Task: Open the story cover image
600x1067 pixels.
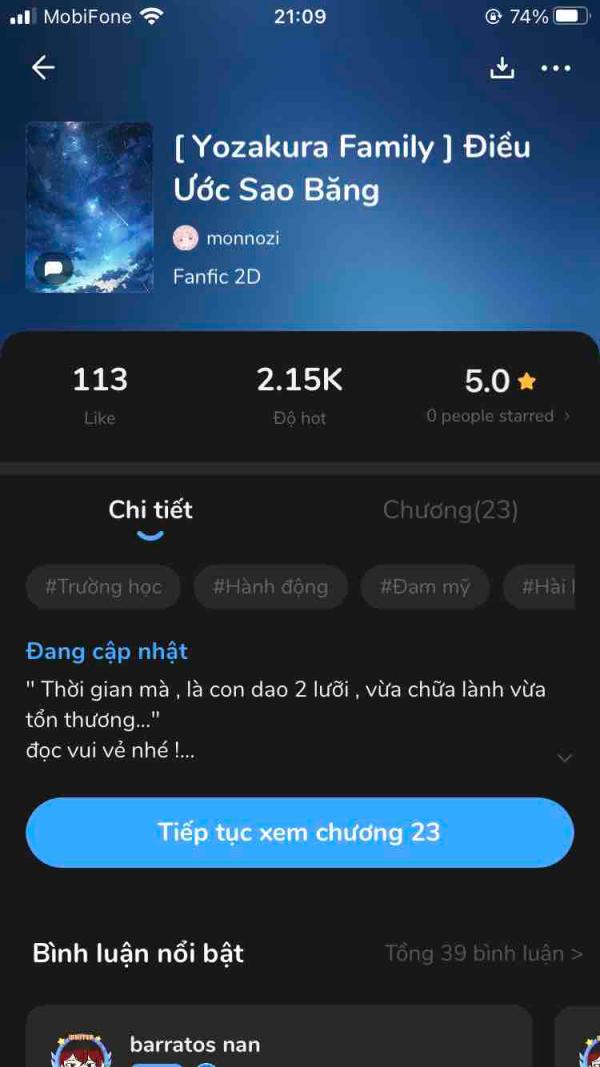Action: (x=89, y=207)
